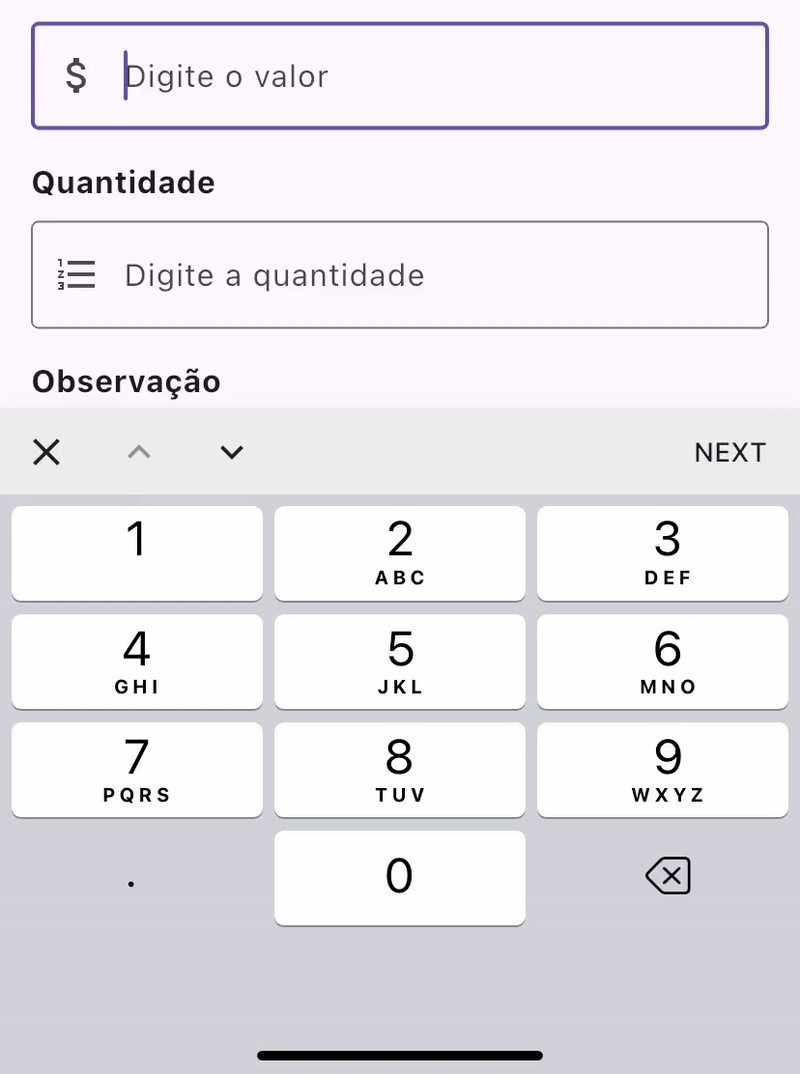Select the 'Digite a quantidade' field
800x1074 pixels.
coord(400,275)
